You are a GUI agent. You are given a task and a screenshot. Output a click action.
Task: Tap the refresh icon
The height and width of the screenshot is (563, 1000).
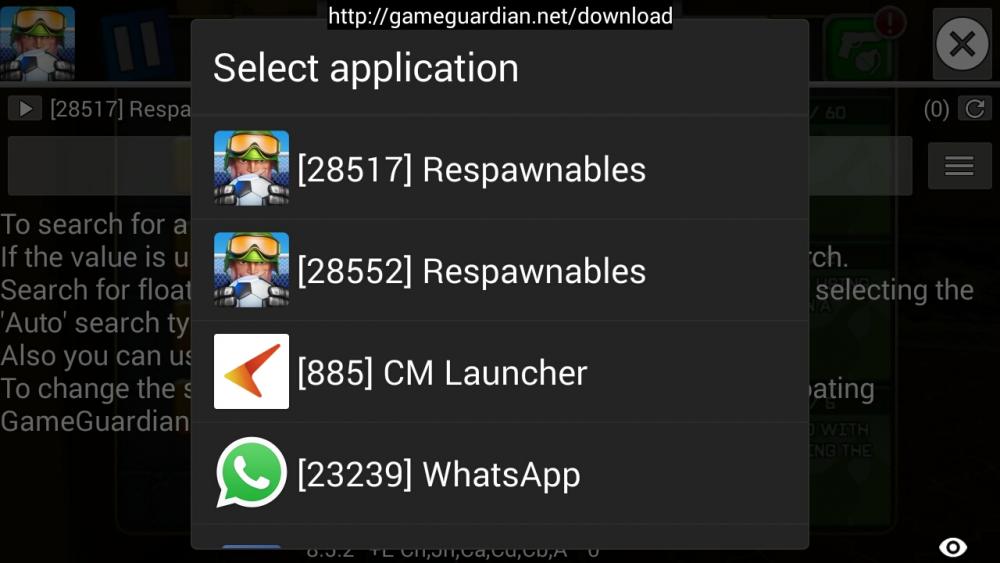(x=974, y=109)
